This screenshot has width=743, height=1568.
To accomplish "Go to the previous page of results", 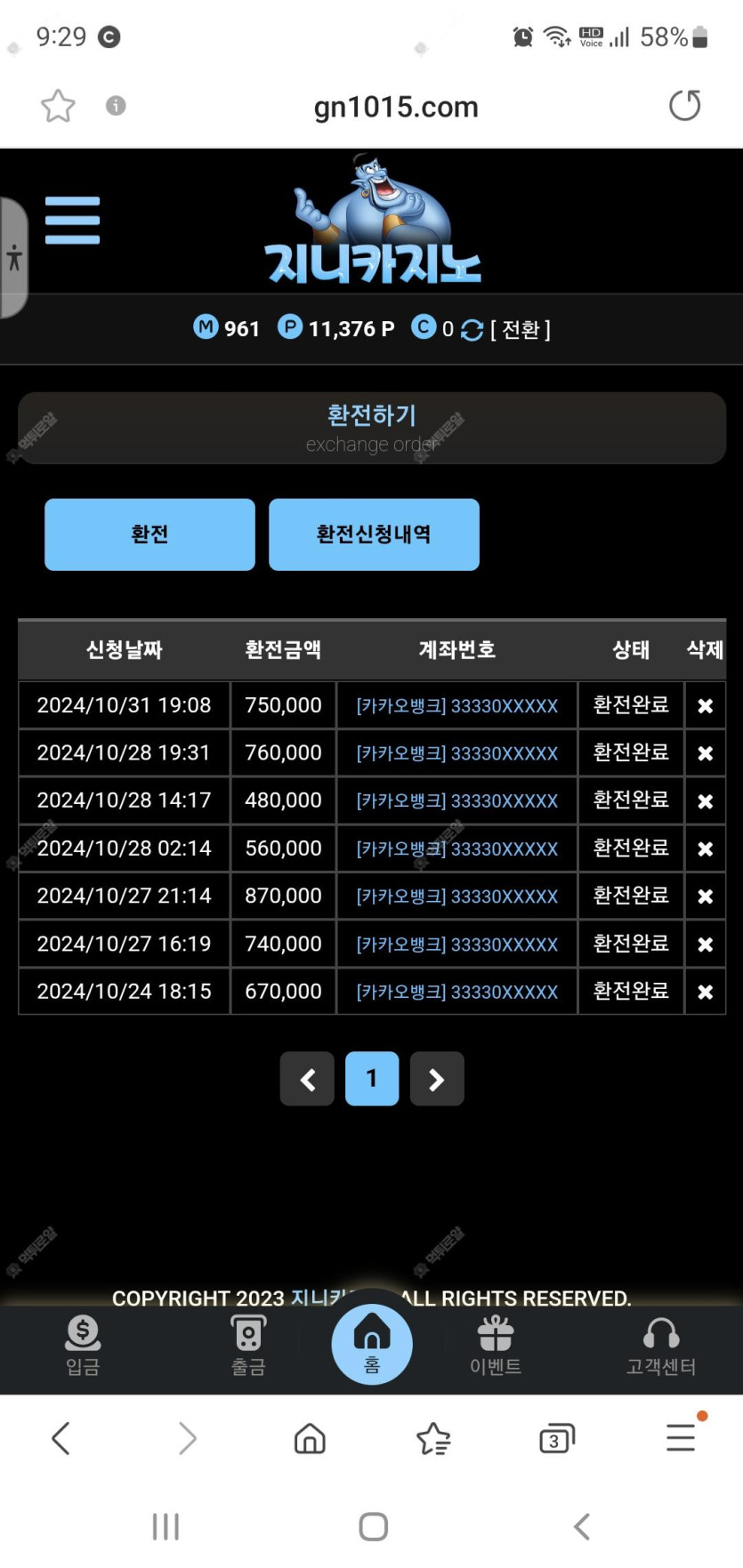I will [x=307, y=1079].
